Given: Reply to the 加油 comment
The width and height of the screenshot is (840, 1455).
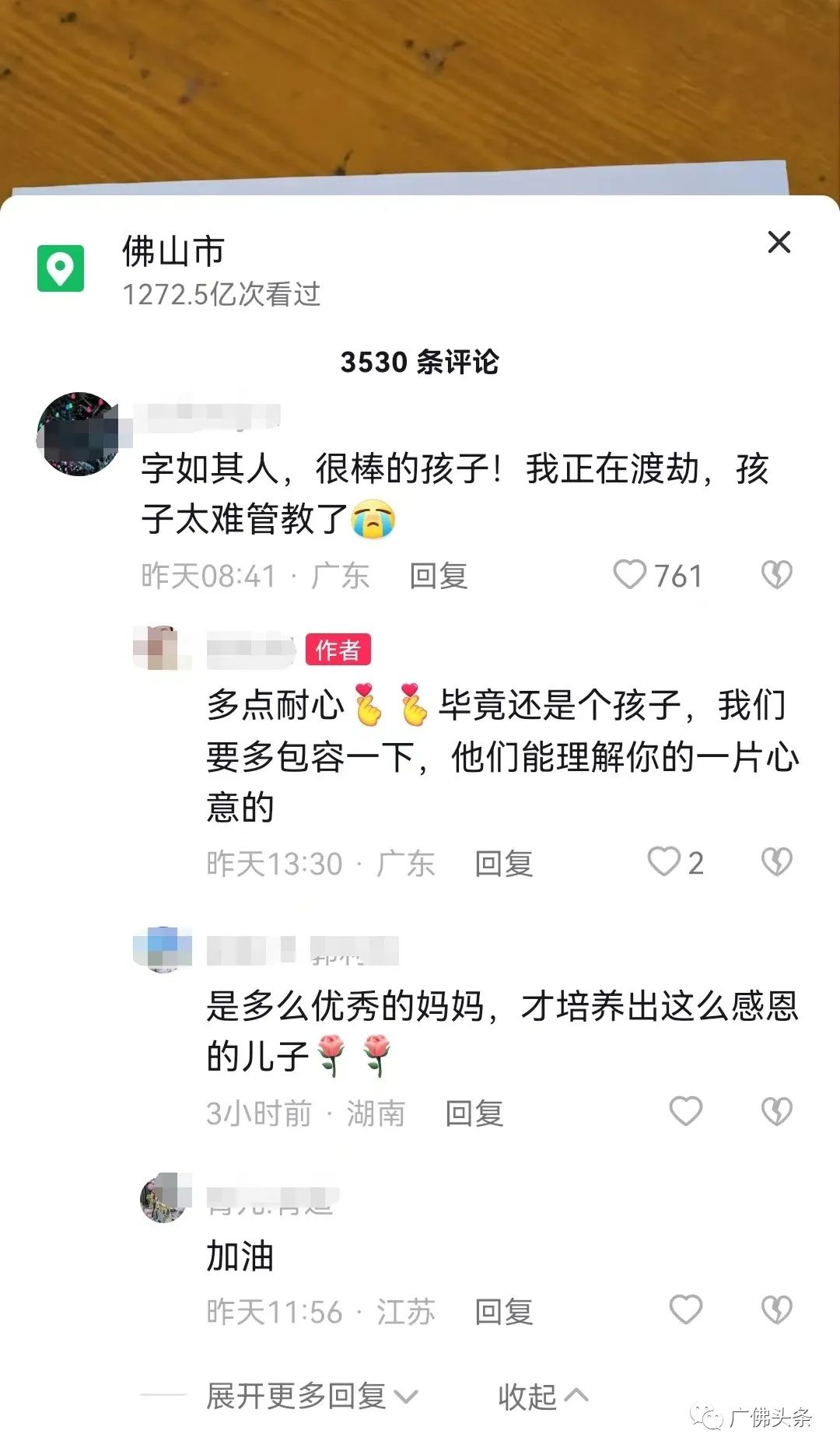Looking at the screenshot, I should tap(504, 1312).
